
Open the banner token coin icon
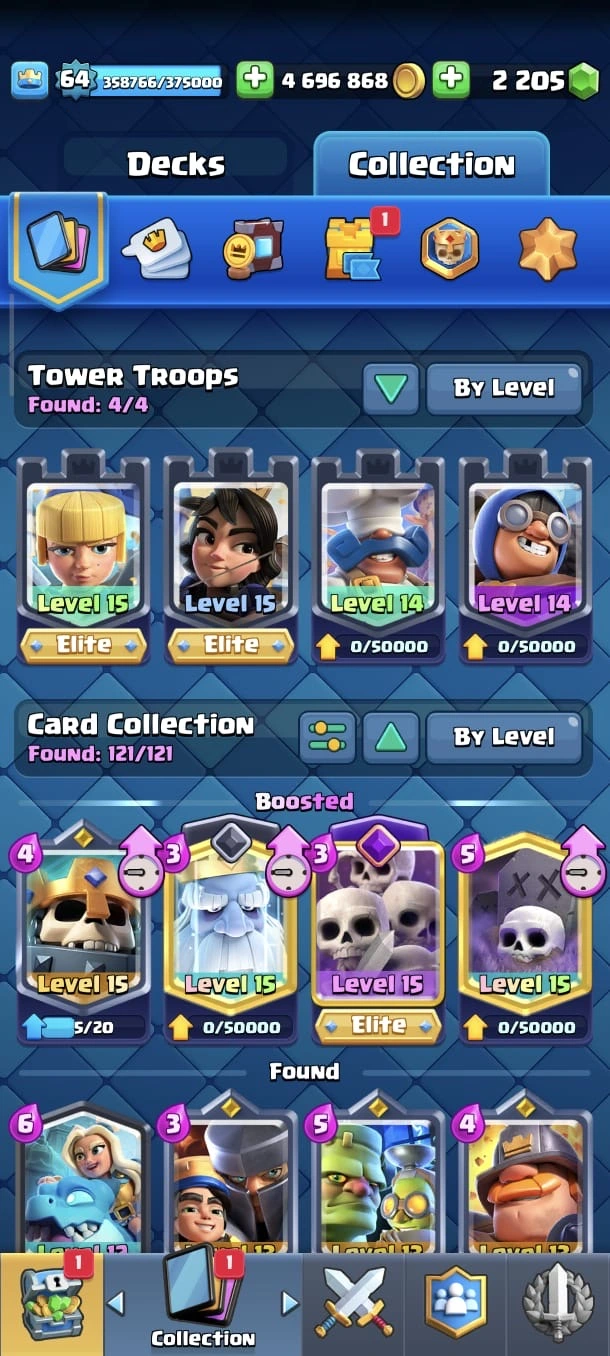(x=253, y=248)
